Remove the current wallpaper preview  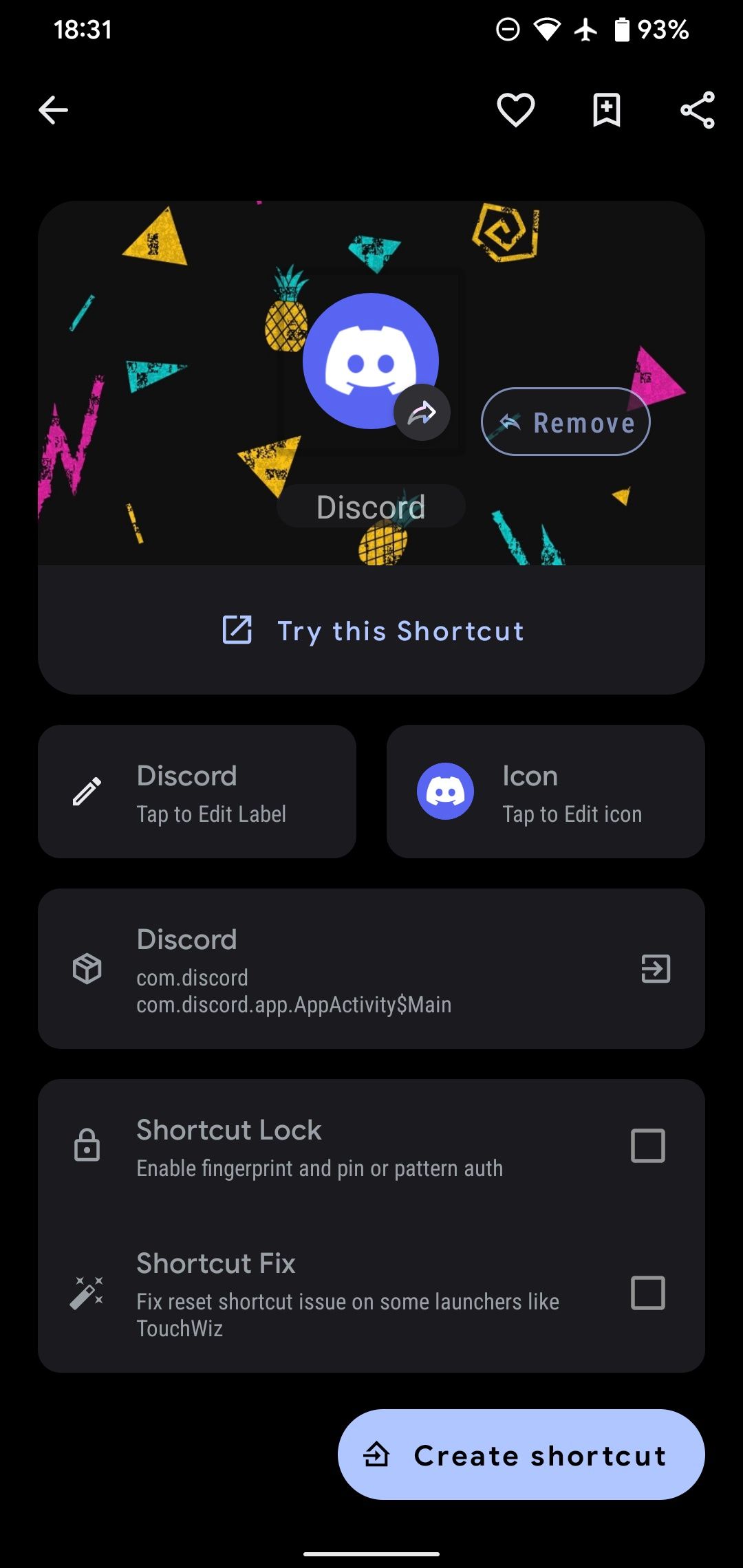tap(565, 422)
